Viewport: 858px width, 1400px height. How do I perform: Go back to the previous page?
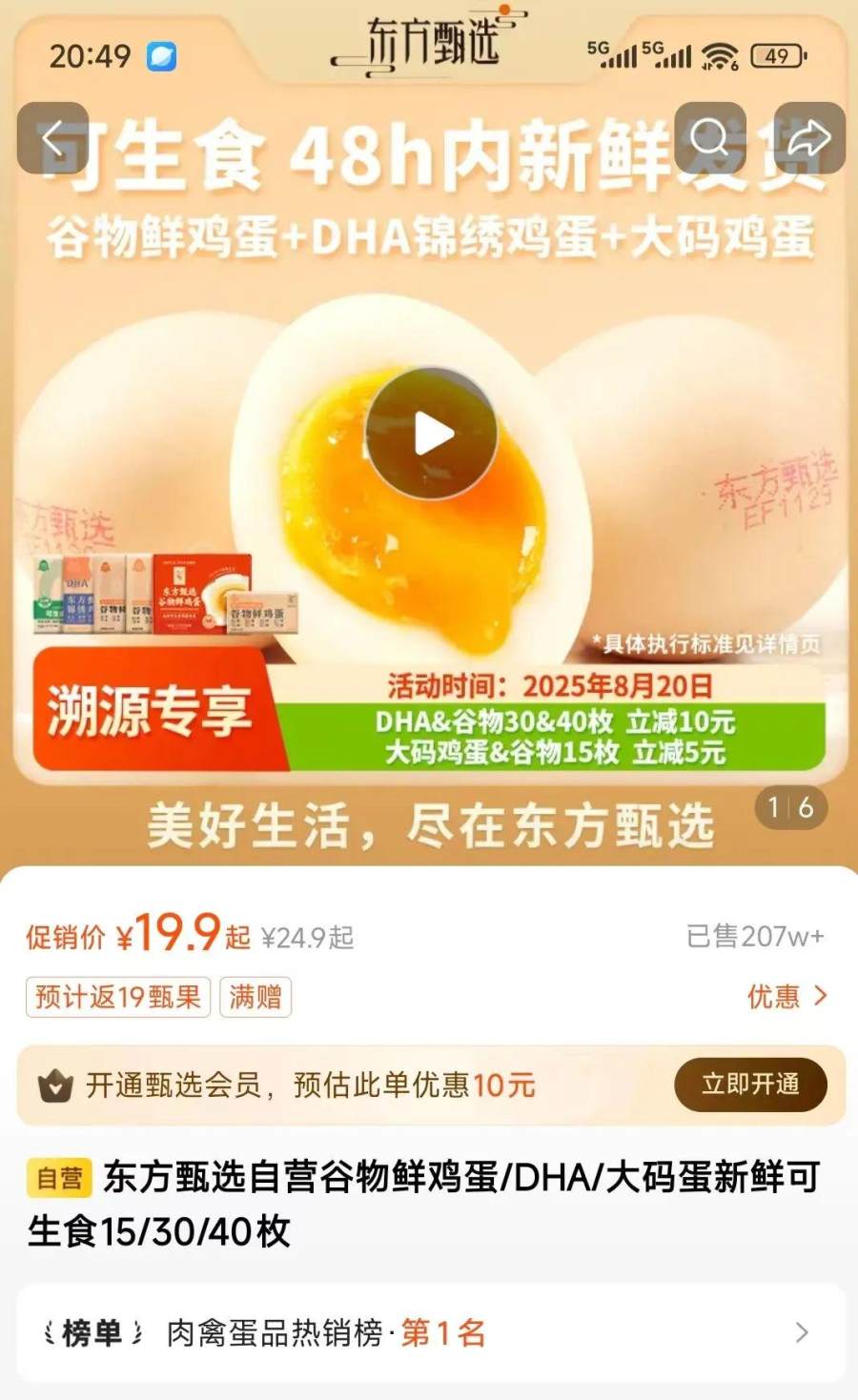tap(52, 138)
